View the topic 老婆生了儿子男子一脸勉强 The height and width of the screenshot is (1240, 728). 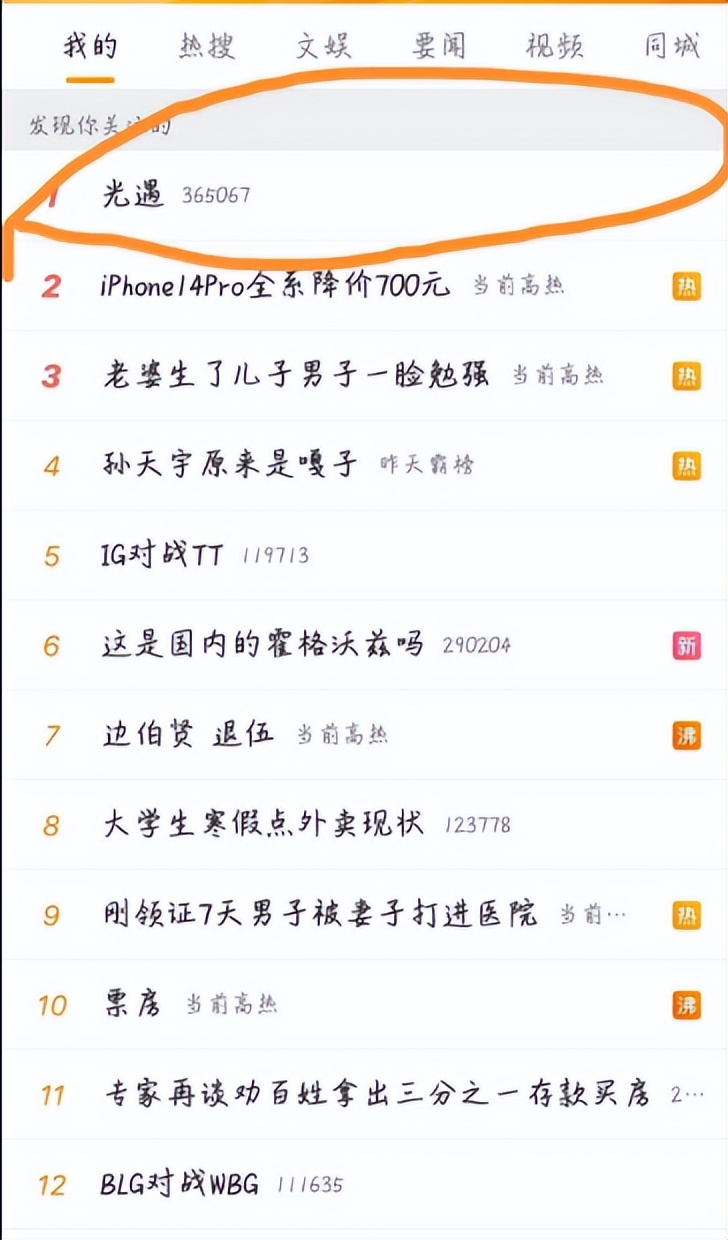[x=296, y=376]
